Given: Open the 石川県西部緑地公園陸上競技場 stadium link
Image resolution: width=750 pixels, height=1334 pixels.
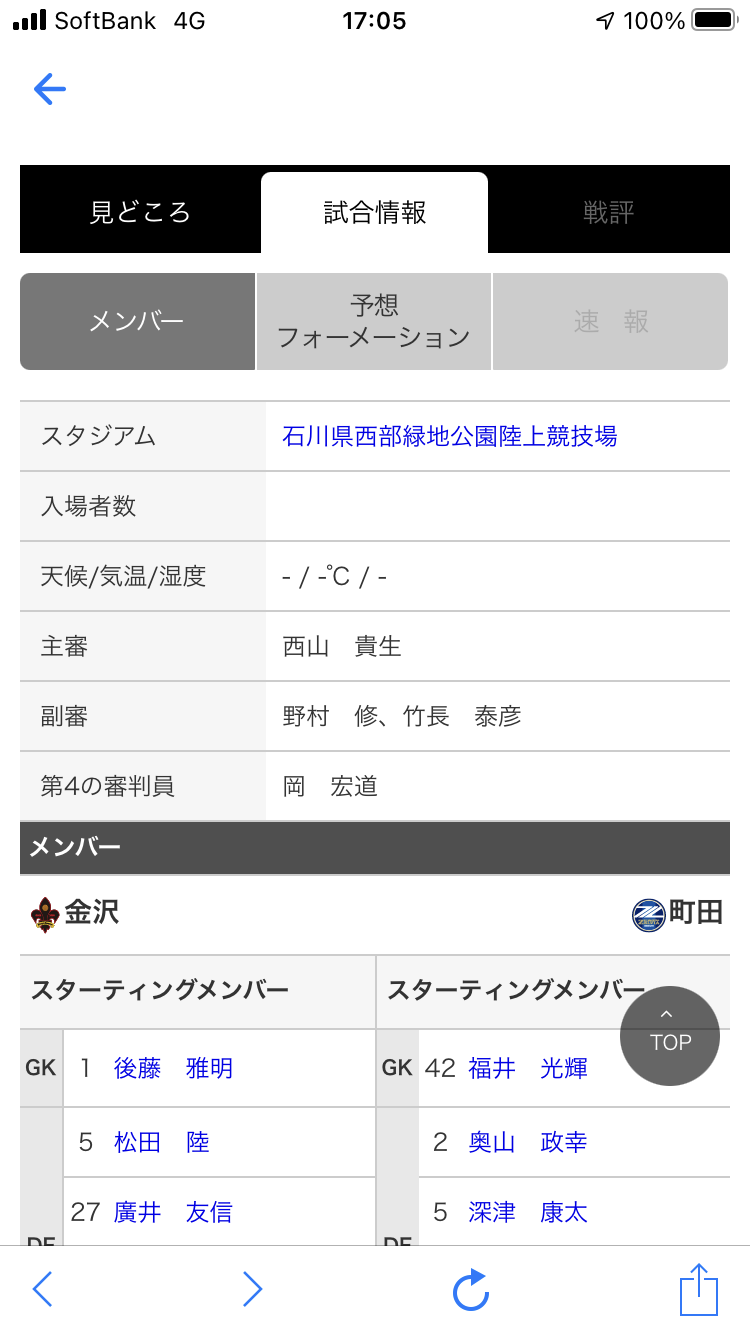Looking at the screenshot, I should (450, 436).
